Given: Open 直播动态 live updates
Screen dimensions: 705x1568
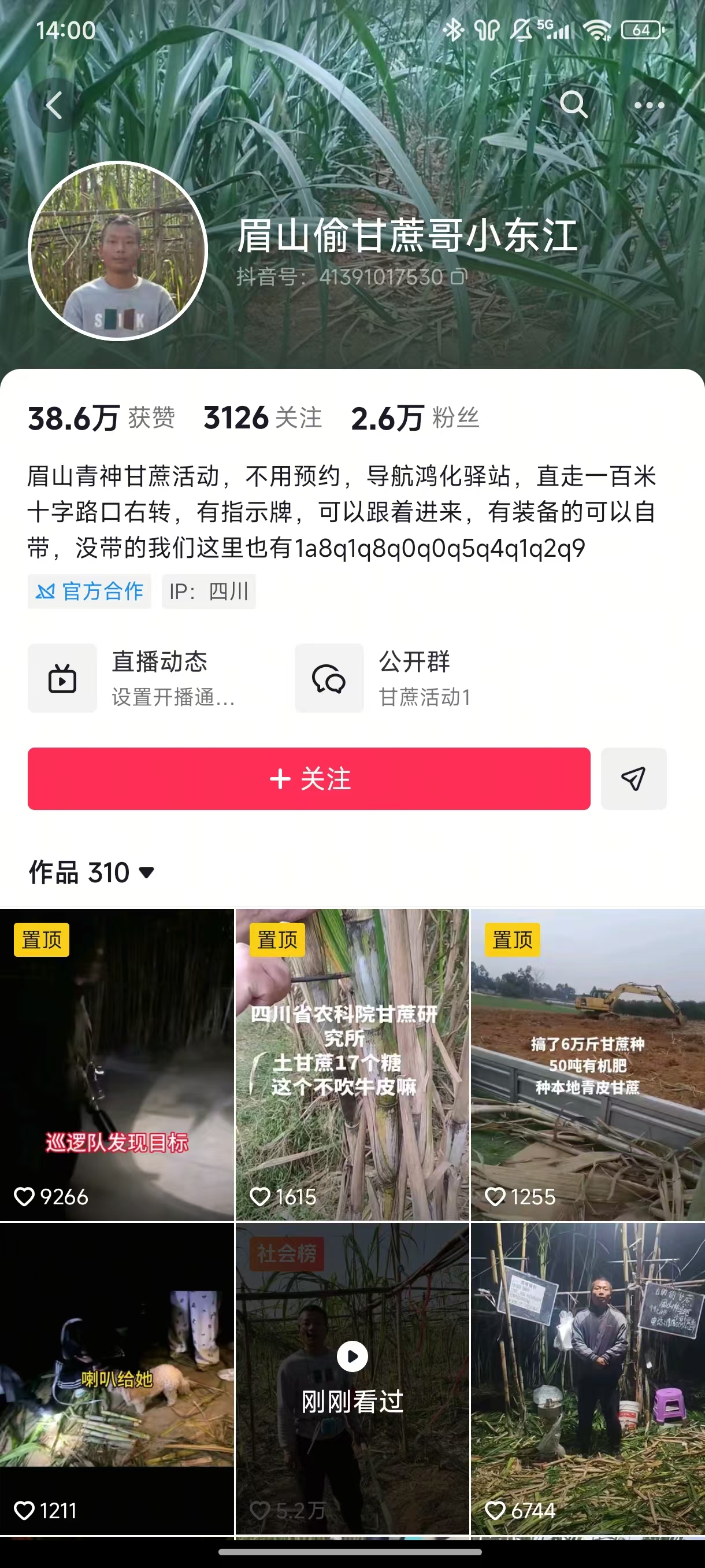Looking at the screenshot, I should point(131,678).
